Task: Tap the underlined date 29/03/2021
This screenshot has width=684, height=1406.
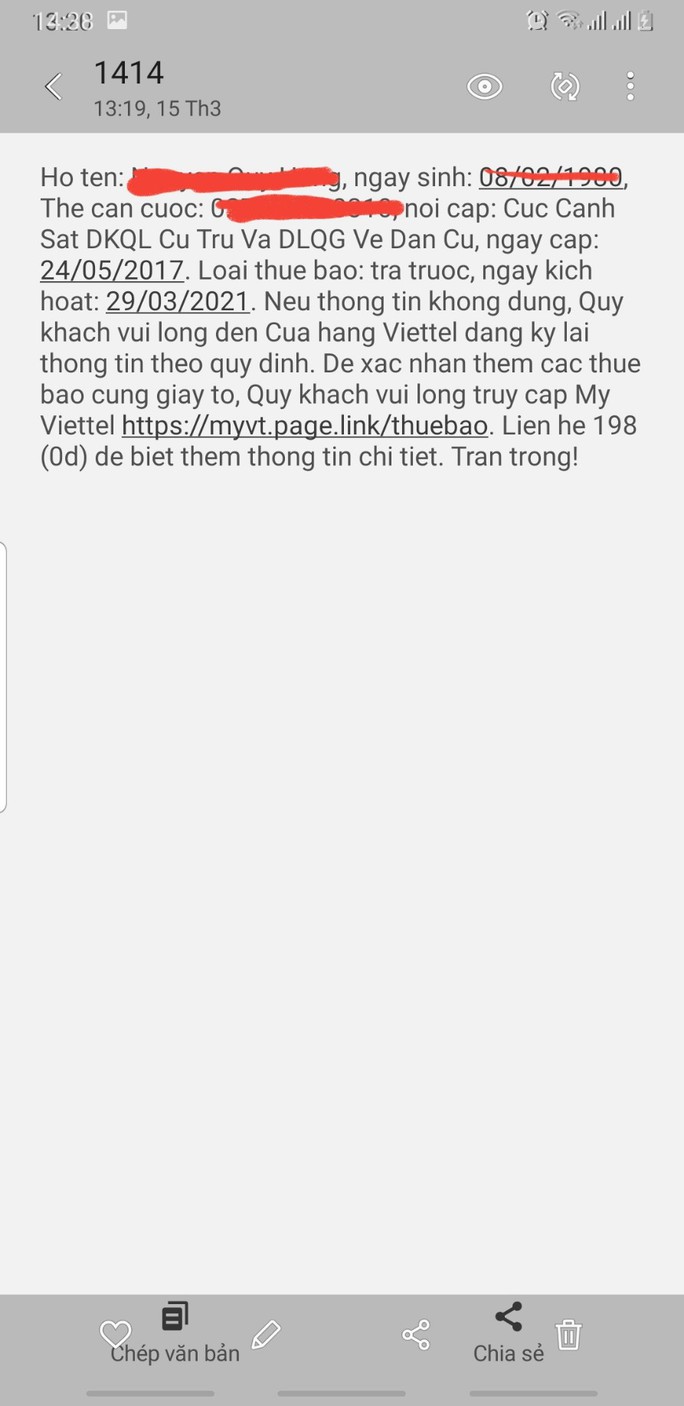Action: (x=177, y=301)
